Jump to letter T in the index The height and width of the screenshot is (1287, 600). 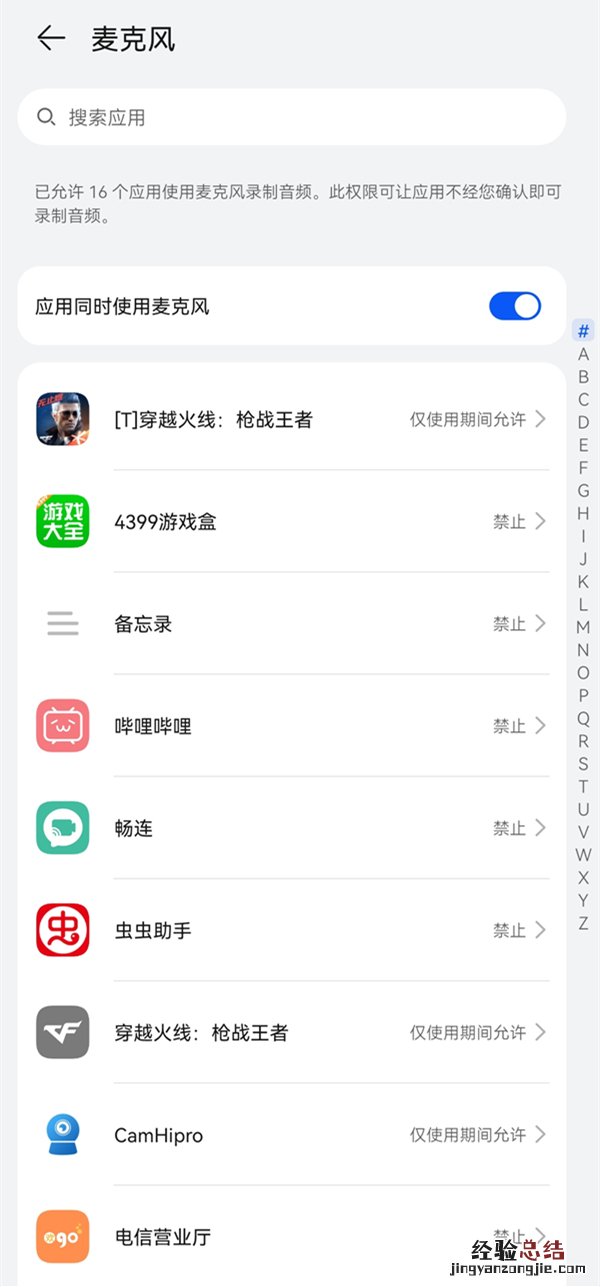[x=583, y=787]
